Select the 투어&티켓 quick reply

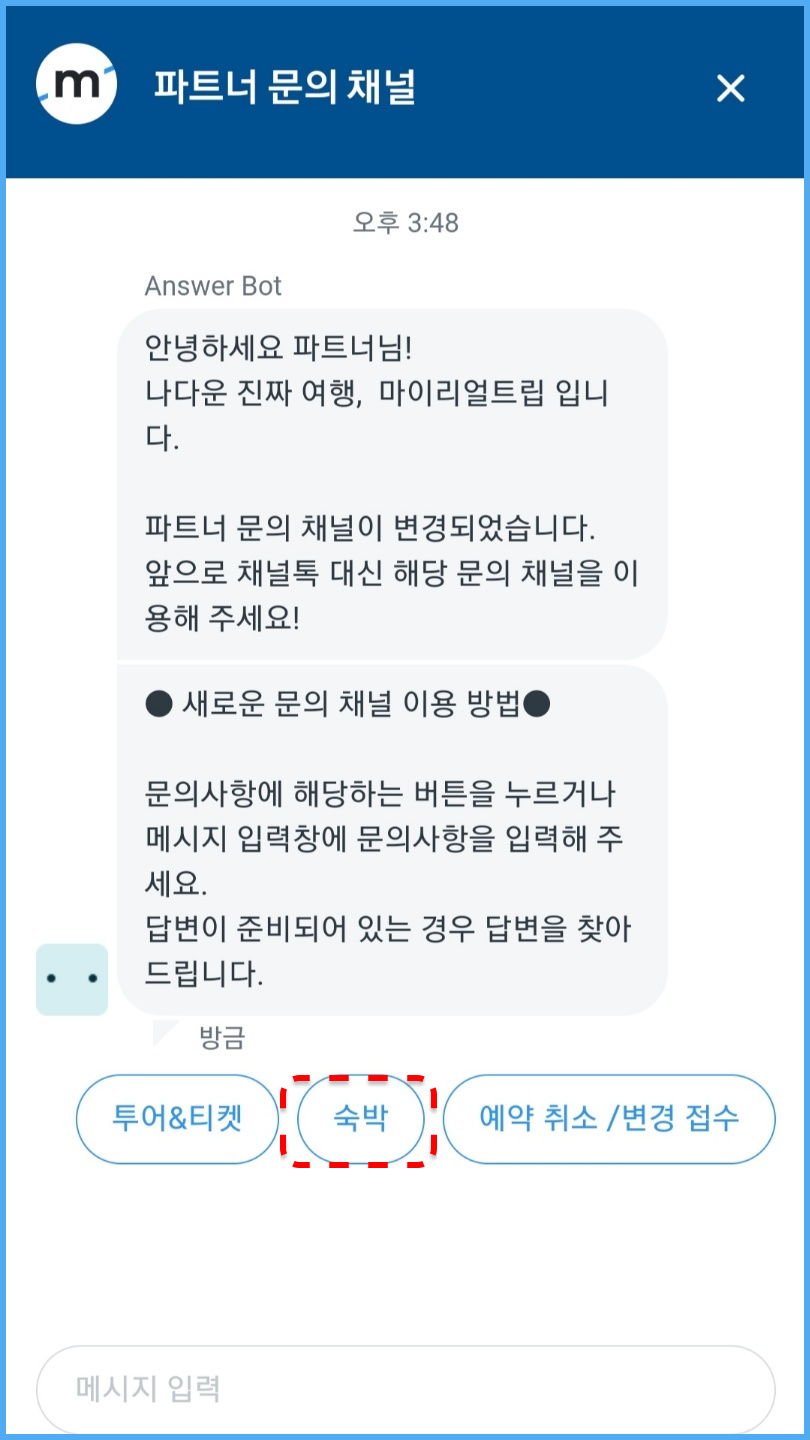pos(177,1118)
